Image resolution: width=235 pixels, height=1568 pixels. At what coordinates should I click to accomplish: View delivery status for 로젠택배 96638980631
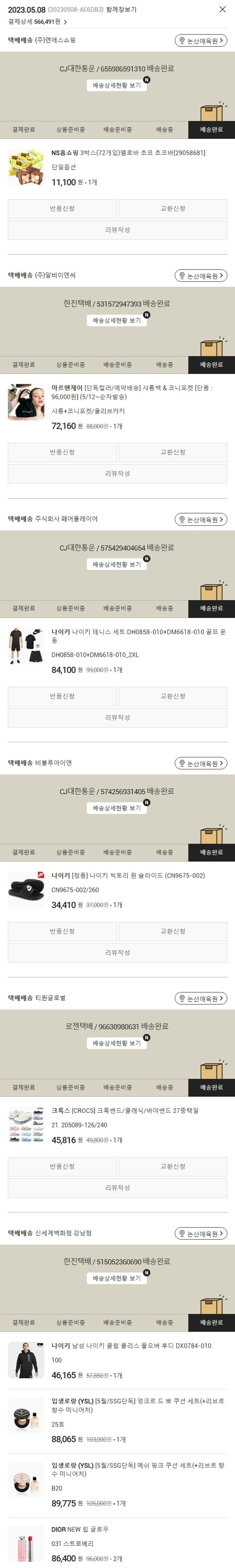pos(117,1043)
